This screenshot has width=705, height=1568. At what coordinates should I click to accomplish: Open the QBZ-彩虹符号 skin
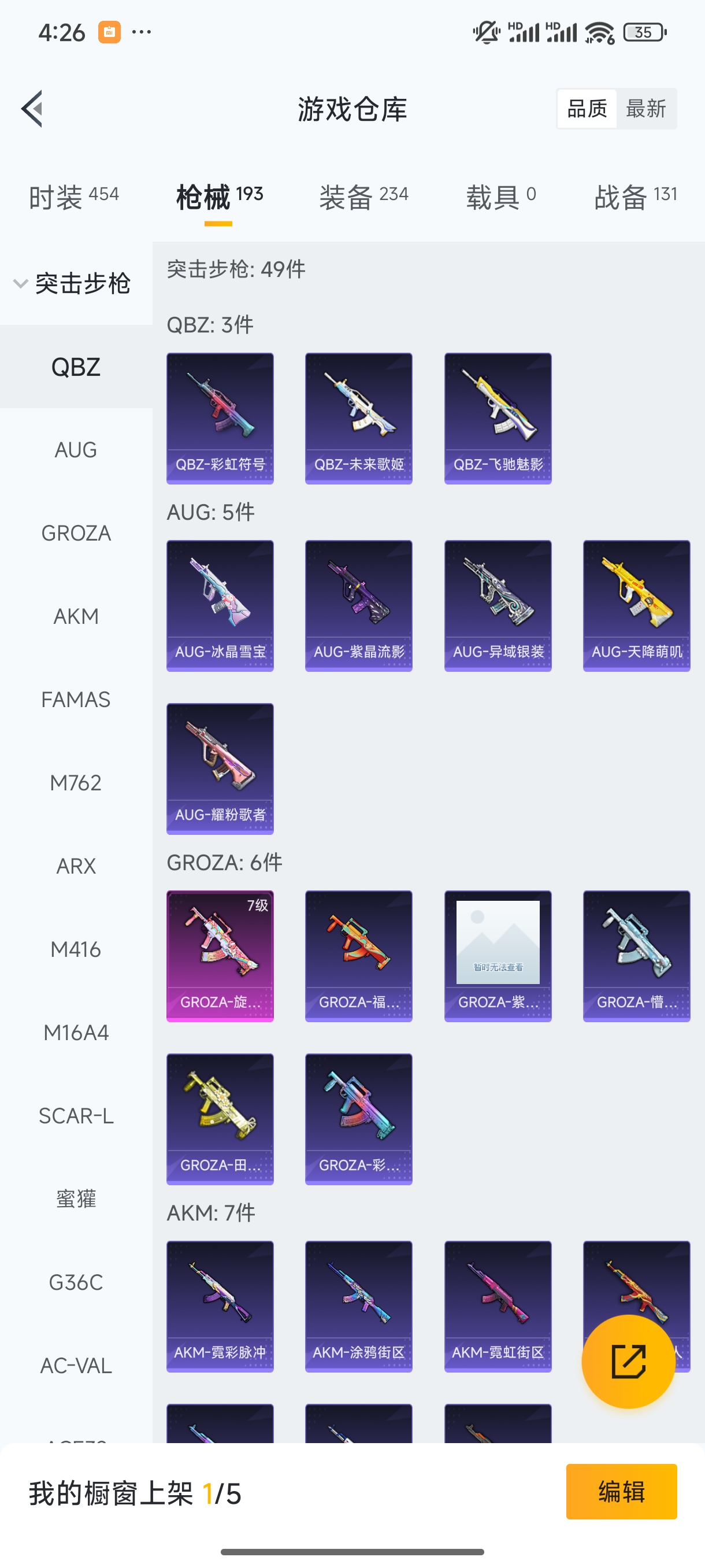[x=220, y=418]
